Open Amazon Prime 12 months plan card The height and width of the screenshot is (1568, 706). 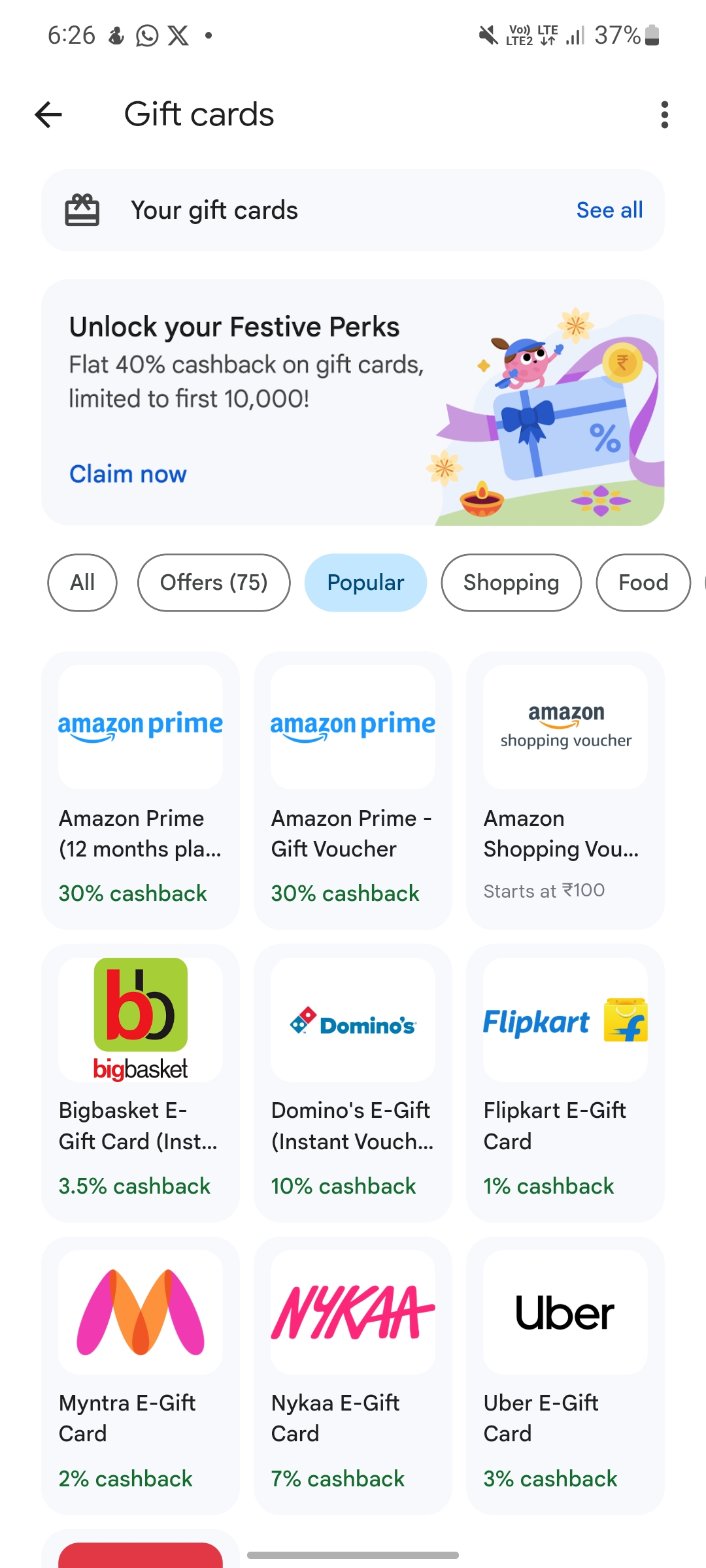141,789
